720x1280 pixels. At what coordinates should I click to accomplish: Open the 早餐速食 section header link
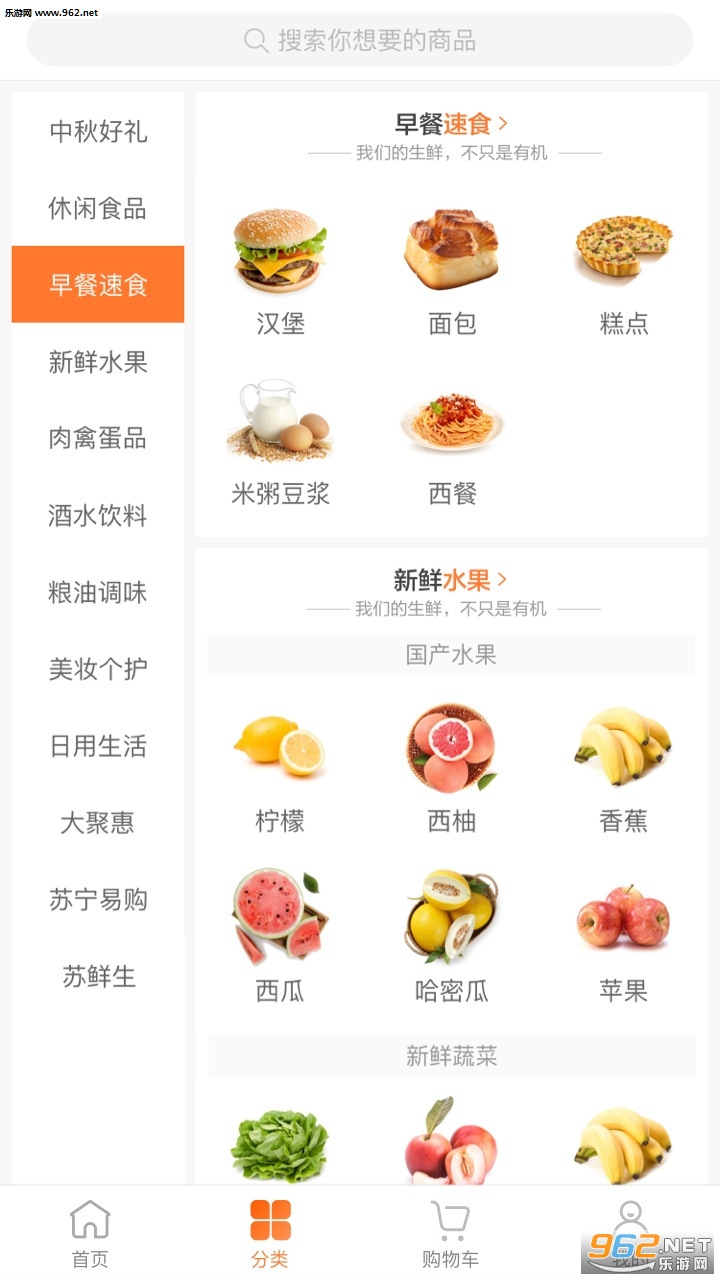pyautogui.click(x=452, y=124)
